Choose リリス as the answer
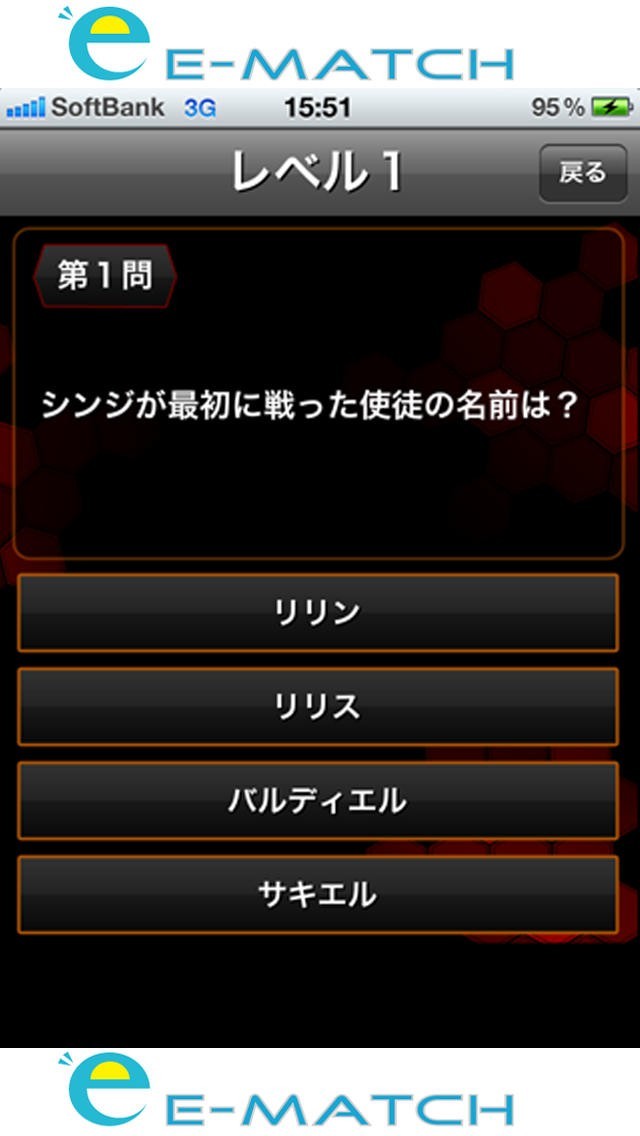This screenshot has height=1136, width=640. [317, 706]
